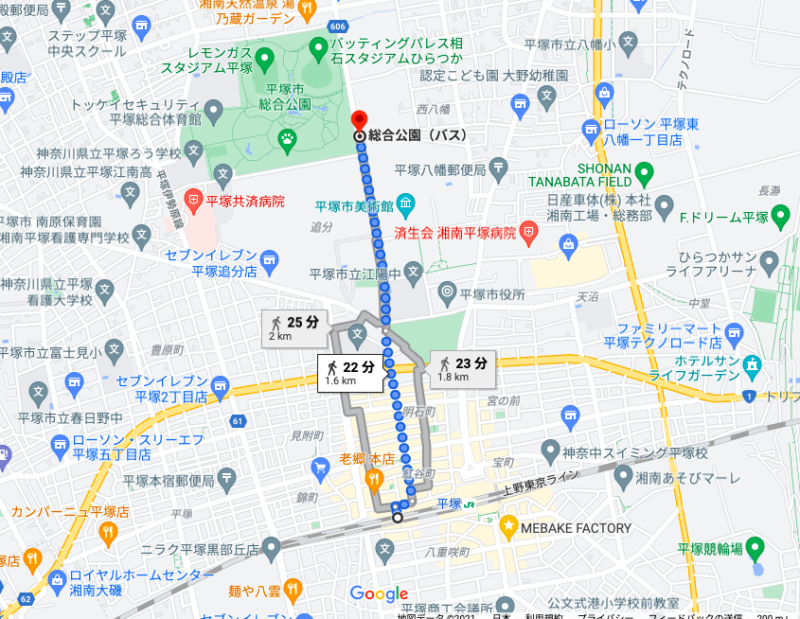Open the 総合公園（バス）destination pin
The height and width of the screenshot is (619, 800).
[361, 119]
